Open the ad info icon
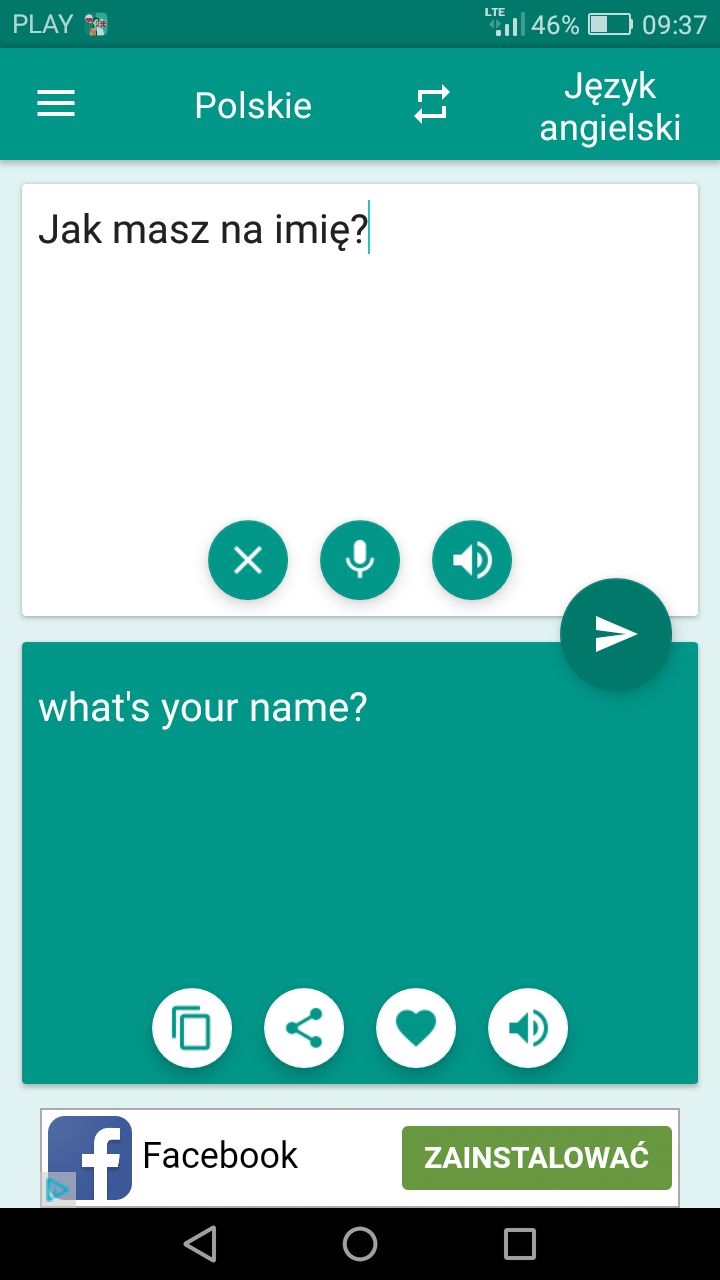Screen dimensions: 720x1280 58,1189
